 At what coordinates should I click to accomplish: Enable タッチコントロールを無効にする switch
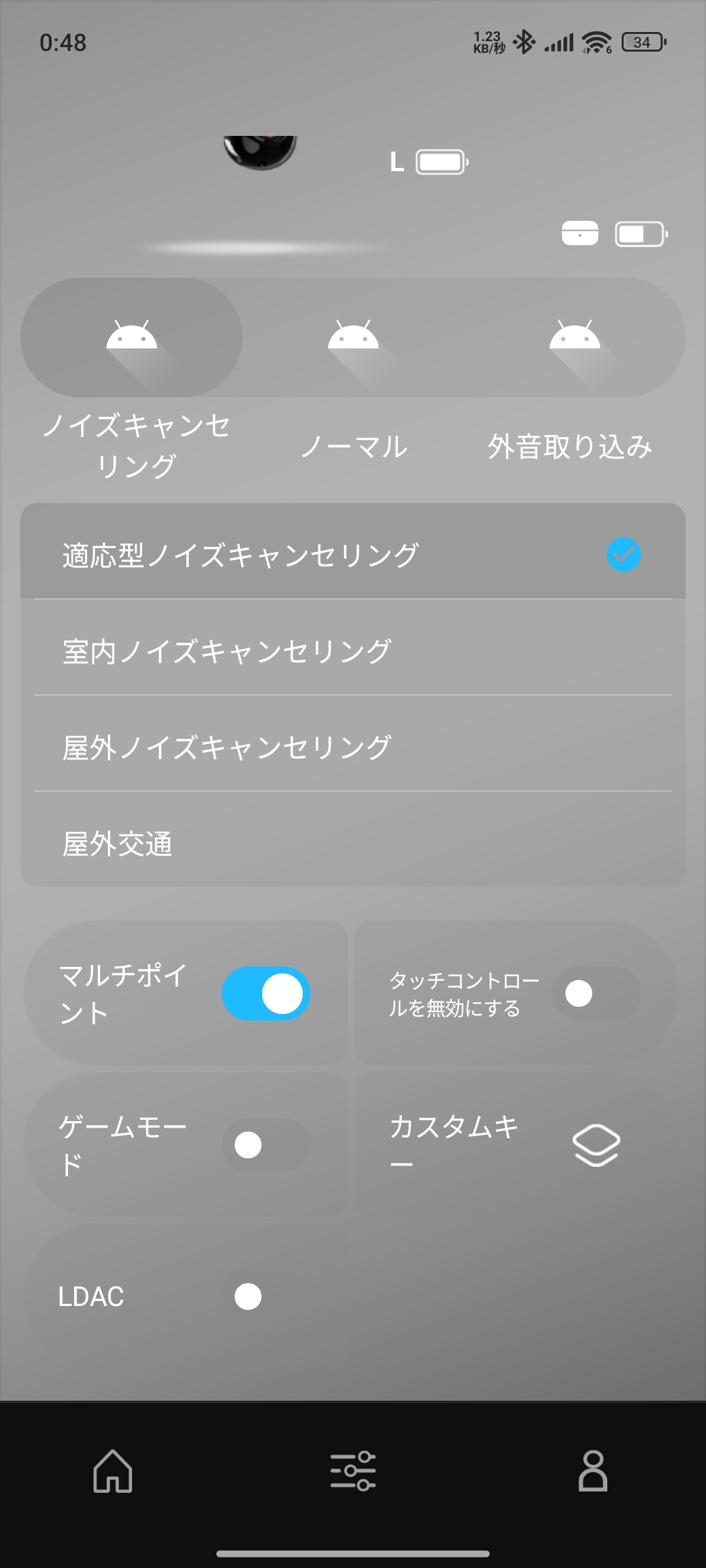click(596, 993)
